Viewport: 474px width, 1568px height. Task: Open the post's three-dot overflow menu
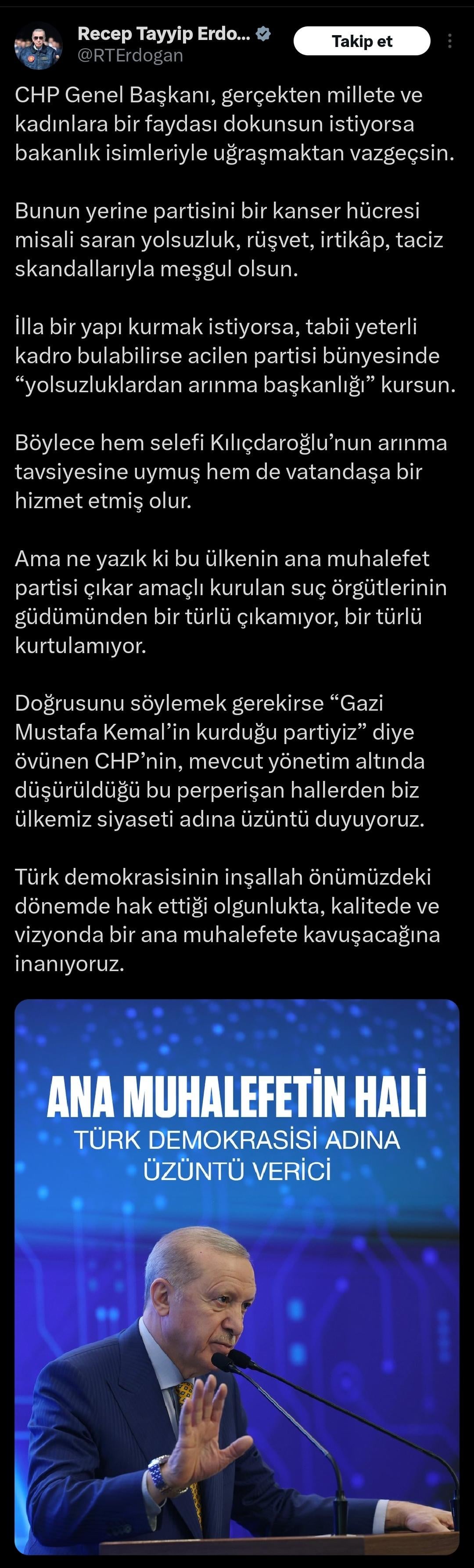click(x=449, y=41)
